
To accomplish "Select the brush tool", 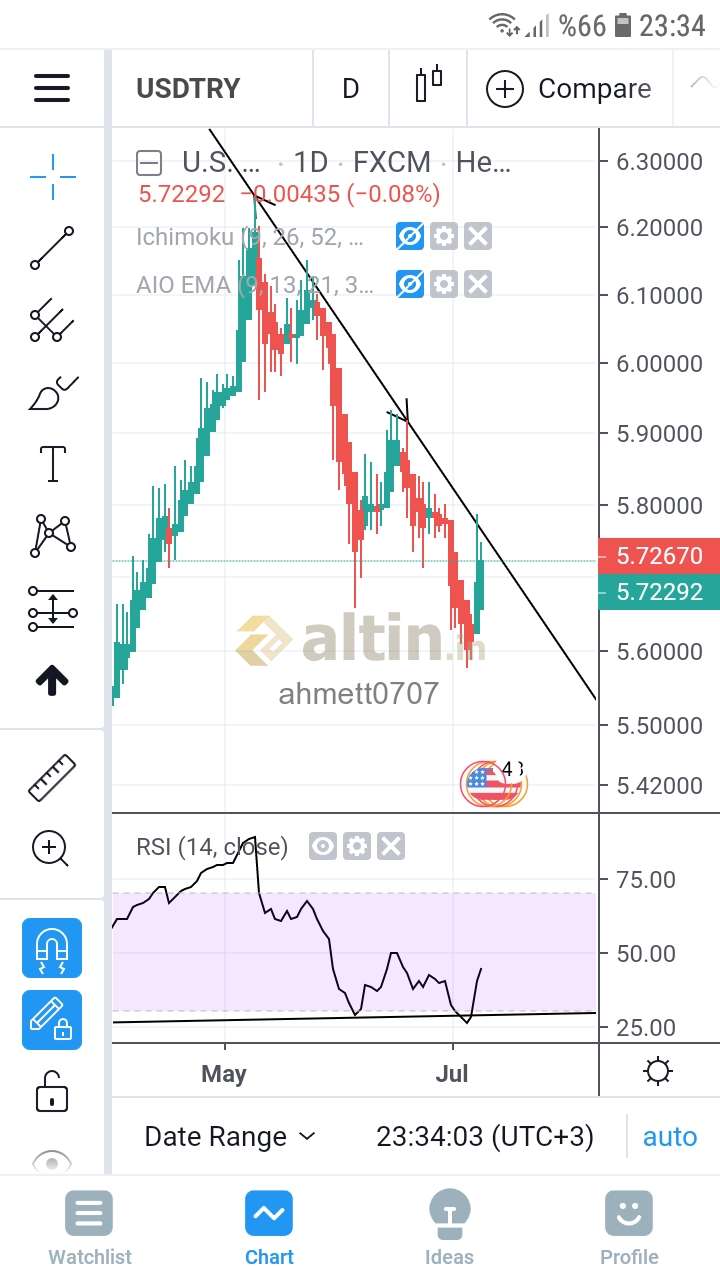I will (52, 393).
